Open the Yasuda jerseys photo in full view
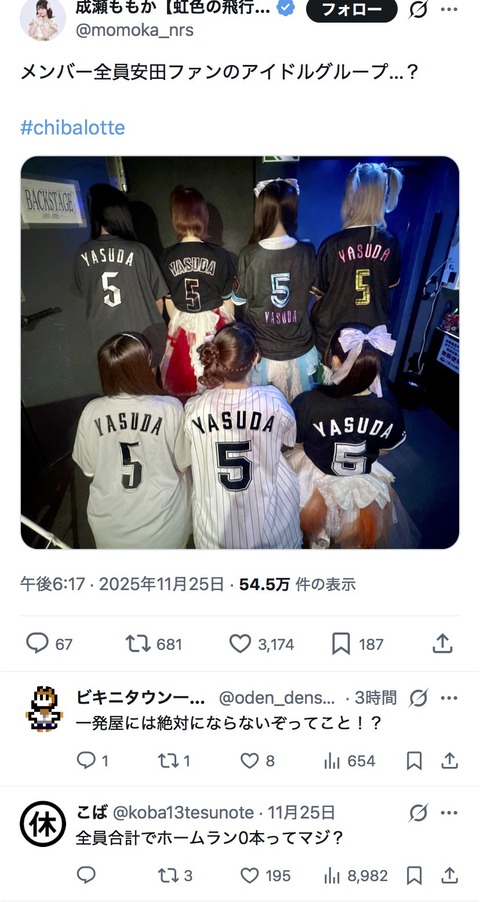Image resolution: width=480 pixels, height=902 pixels. [240, 352]
